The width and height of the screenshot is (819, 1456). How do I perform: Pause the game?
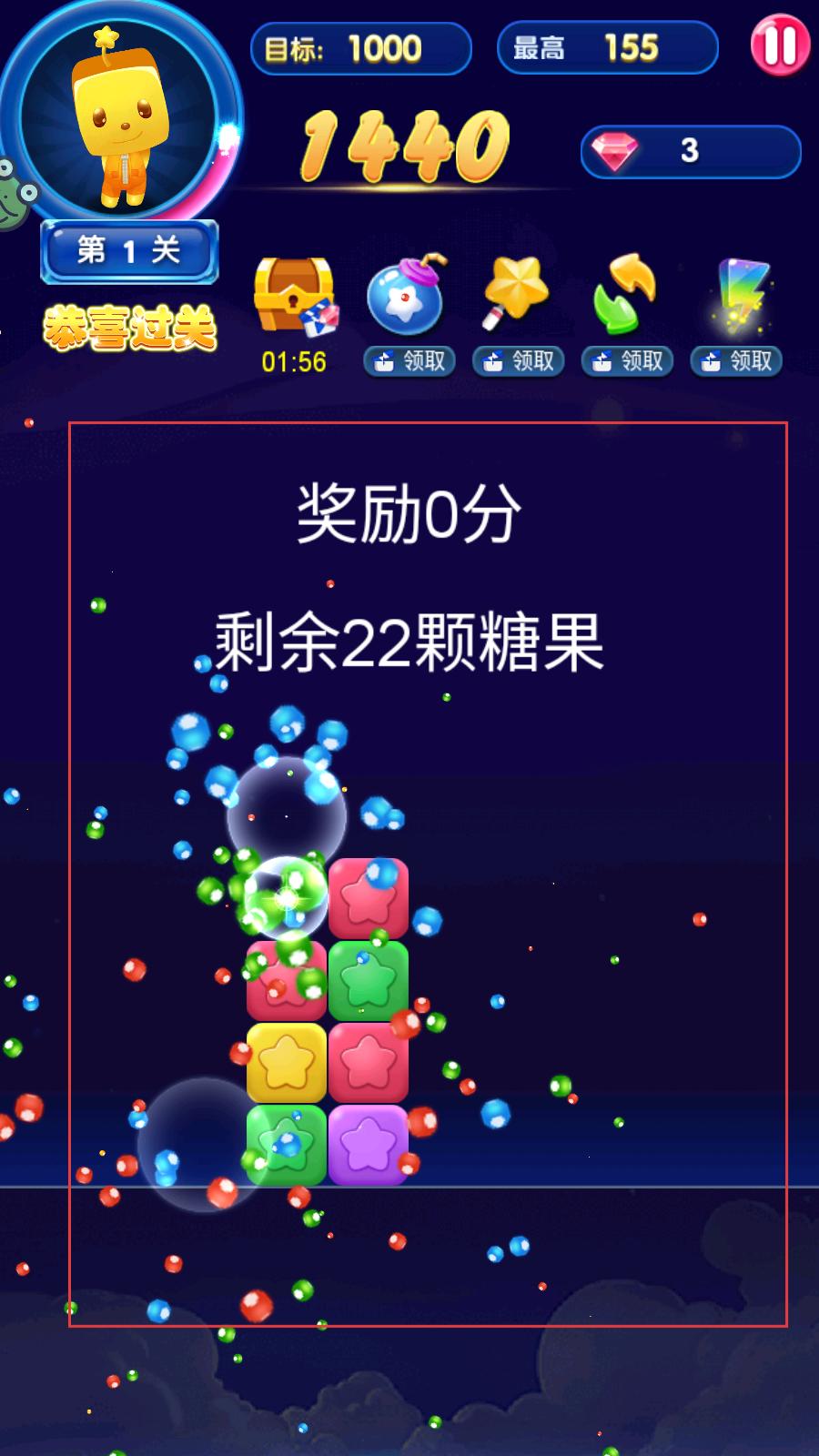pos(780,45)
